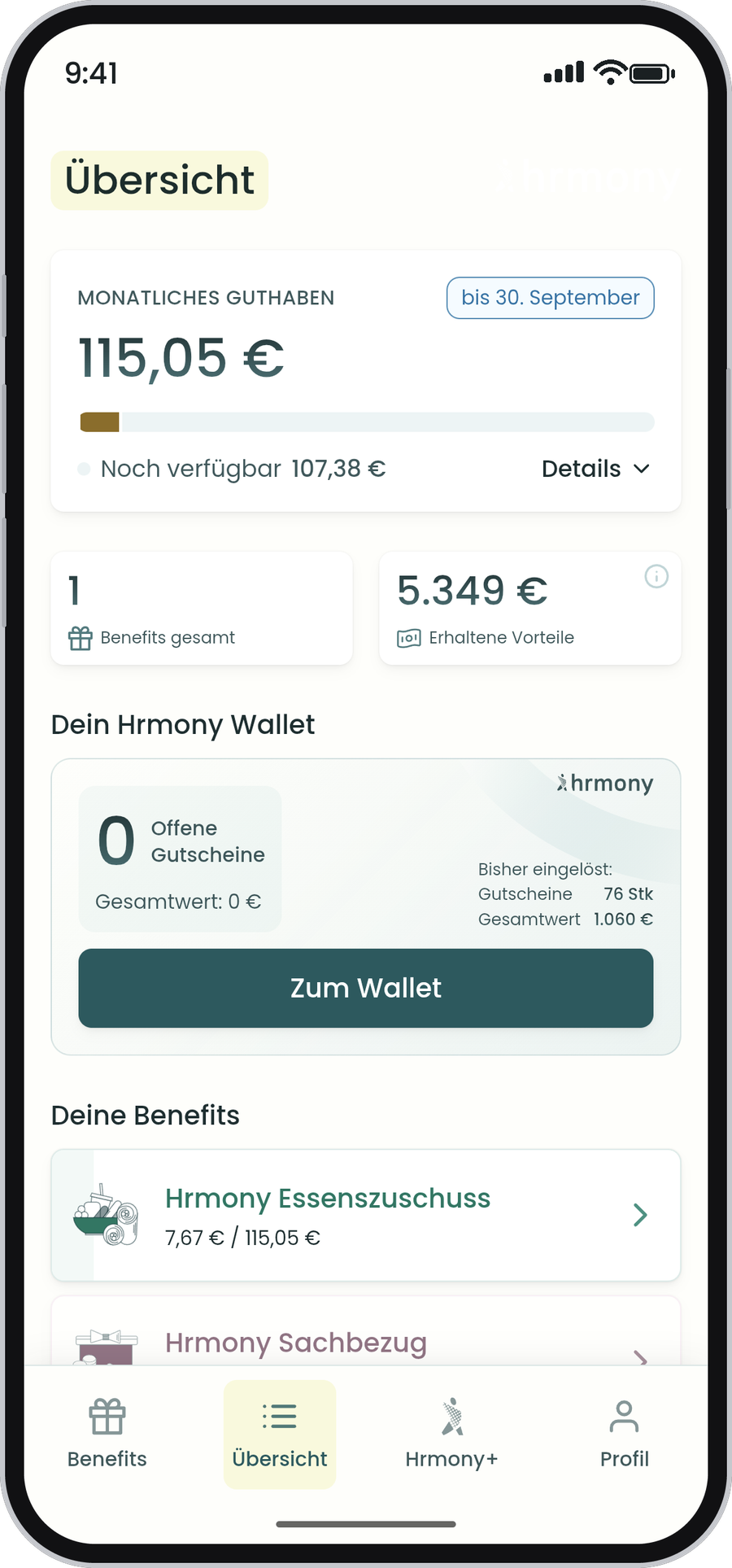The width and height of the screenshot is (732, 1568).
Task: Tap the bis 30. September chip
Action: [551, 298]
